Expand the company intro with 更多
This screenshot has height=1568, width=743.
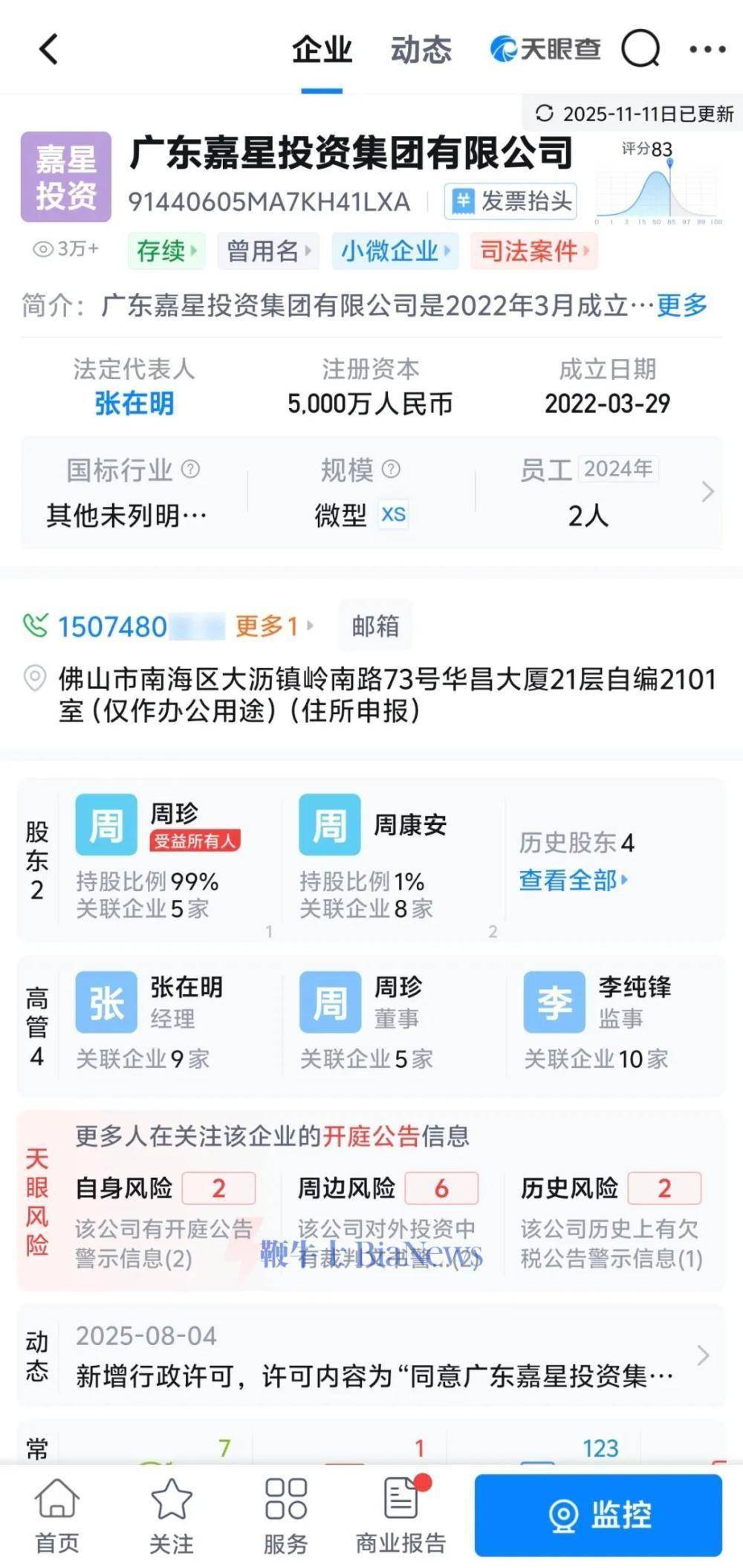[681, 305]
